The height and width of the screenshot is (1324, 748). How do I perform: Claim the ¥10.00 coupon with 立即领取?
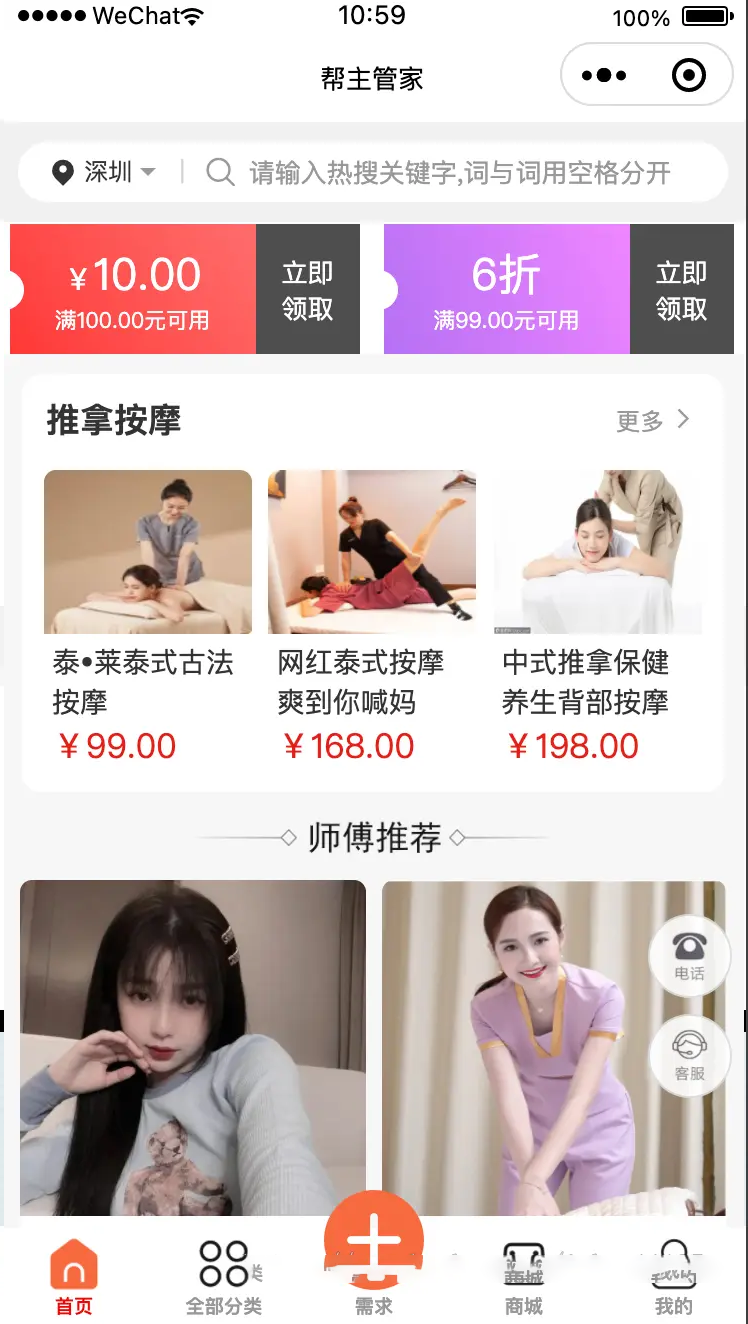307,290
